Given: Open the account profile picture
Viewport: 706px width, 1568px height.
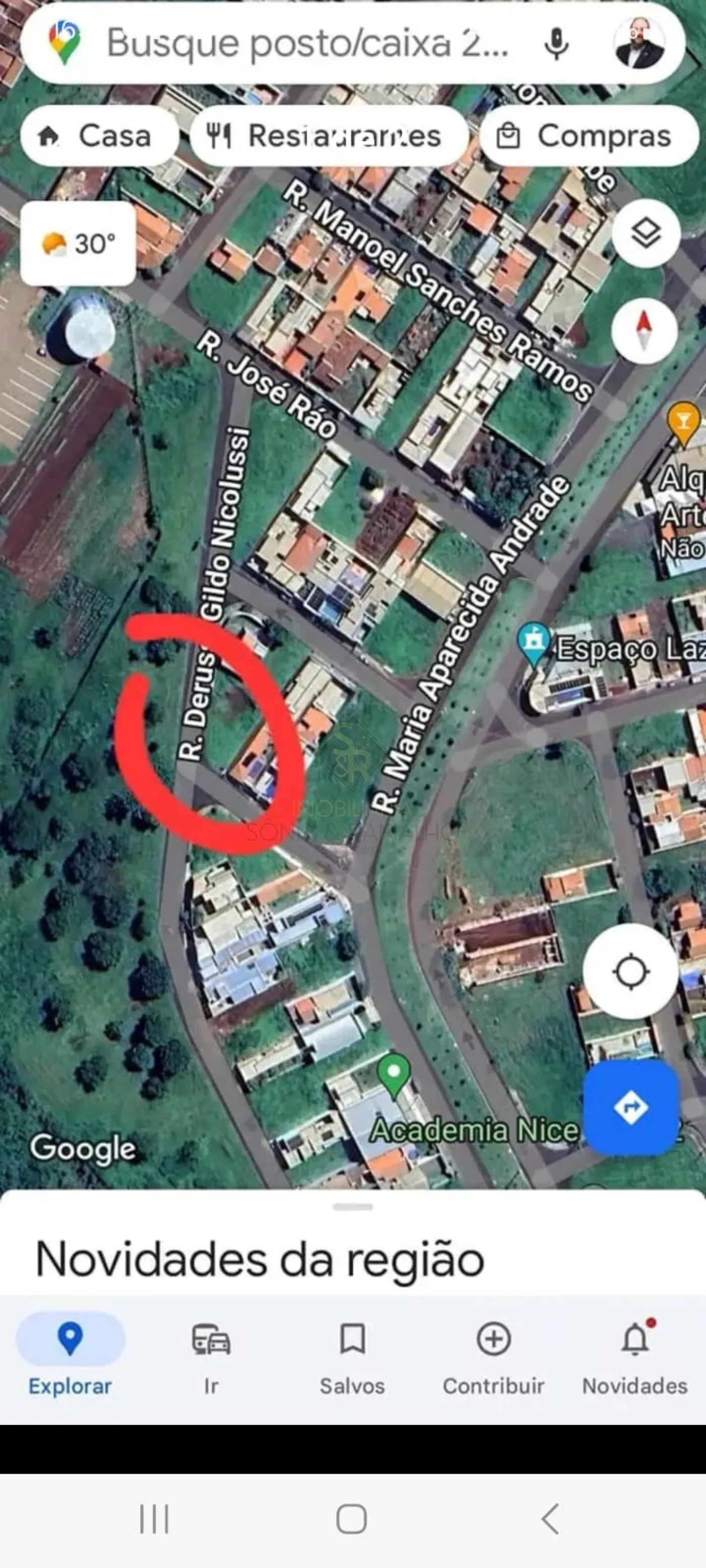Looking at the screenshot, I should [x=638, y=43].
